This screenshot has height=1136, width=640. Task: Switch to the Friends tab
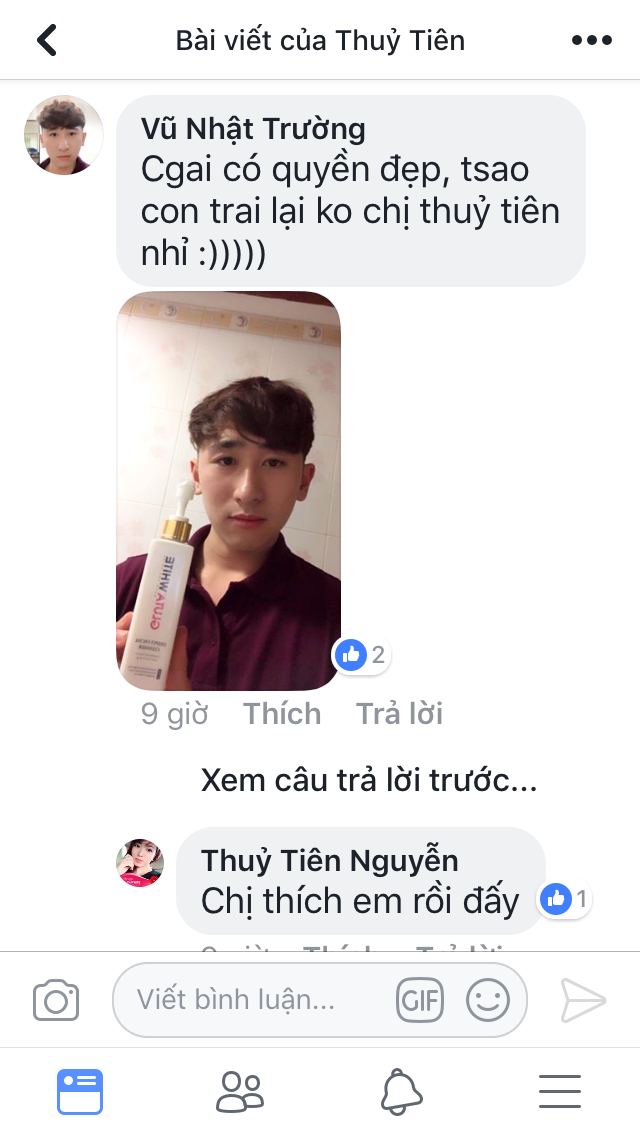[240, 1092]
